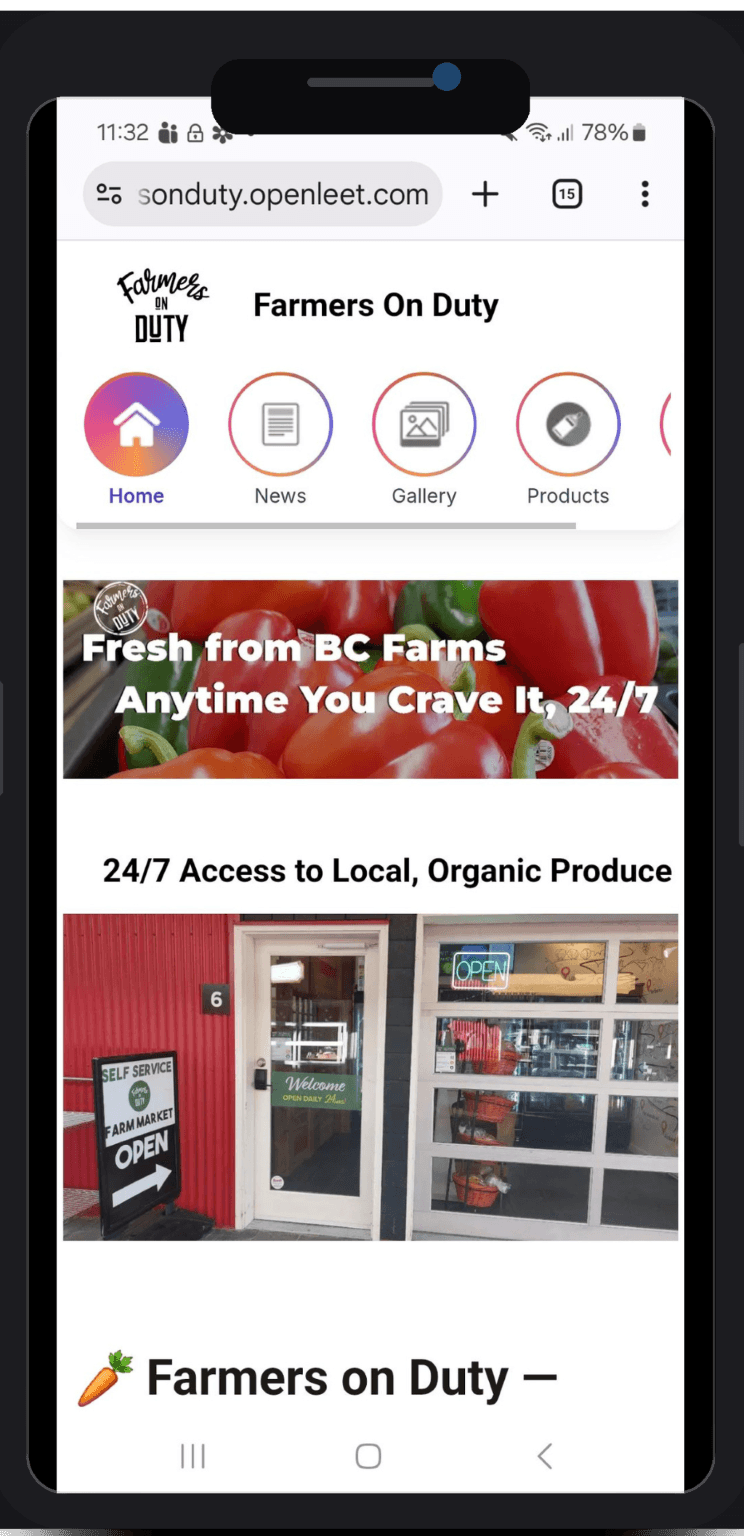The width and height of the screenshot is (744, 1536).
Task: Open the News section icon
Action: tap(280, 424)
